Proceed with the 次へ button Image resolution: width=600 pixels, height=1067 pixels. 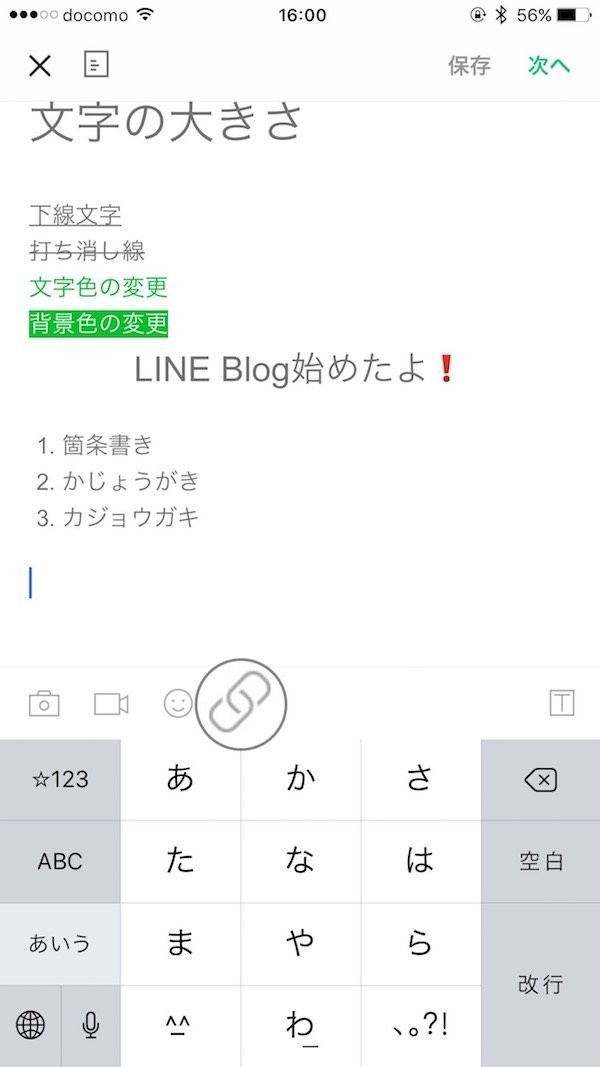(549, 66)
